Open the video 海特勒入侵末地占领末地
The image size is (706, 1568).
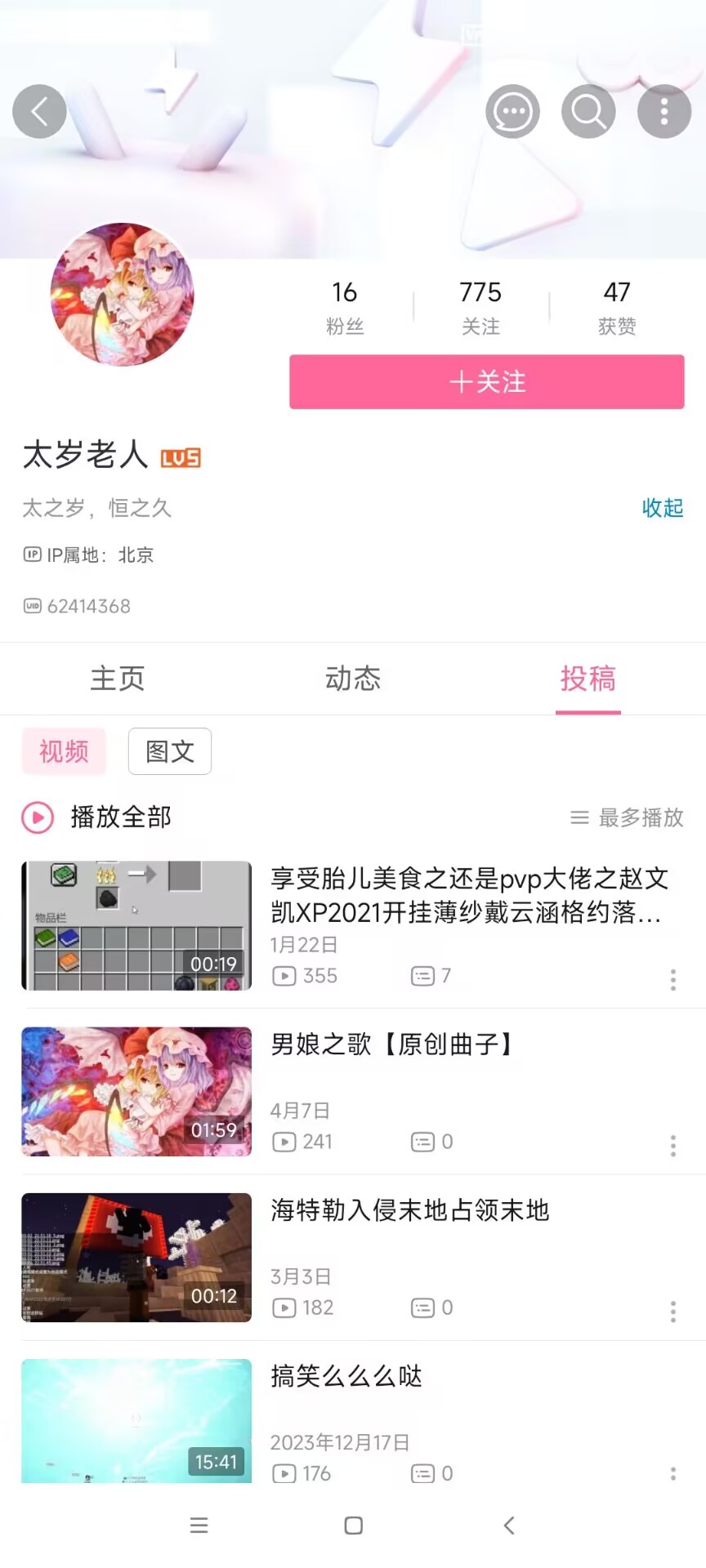click(x=409, y=1210)
